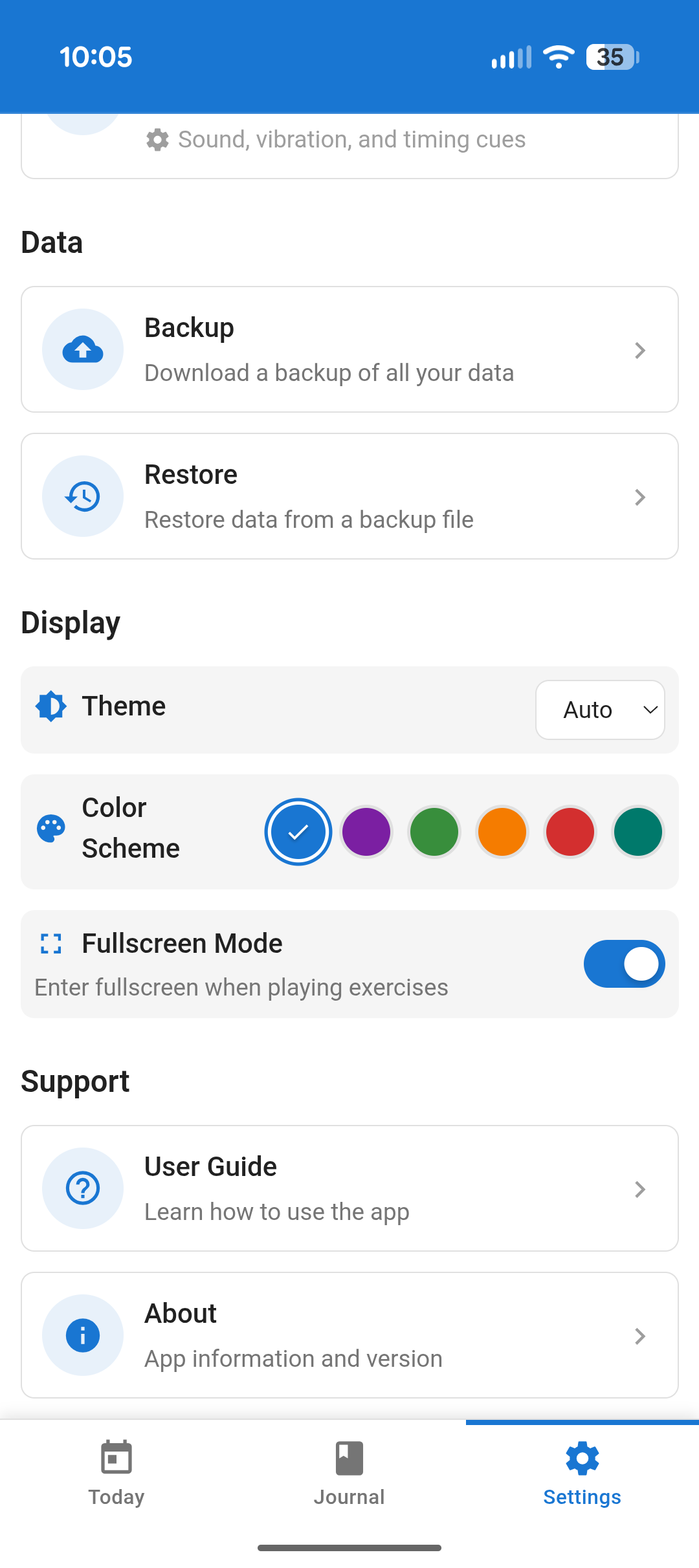Click the Color Scheme palette icon

coord(50,828)
